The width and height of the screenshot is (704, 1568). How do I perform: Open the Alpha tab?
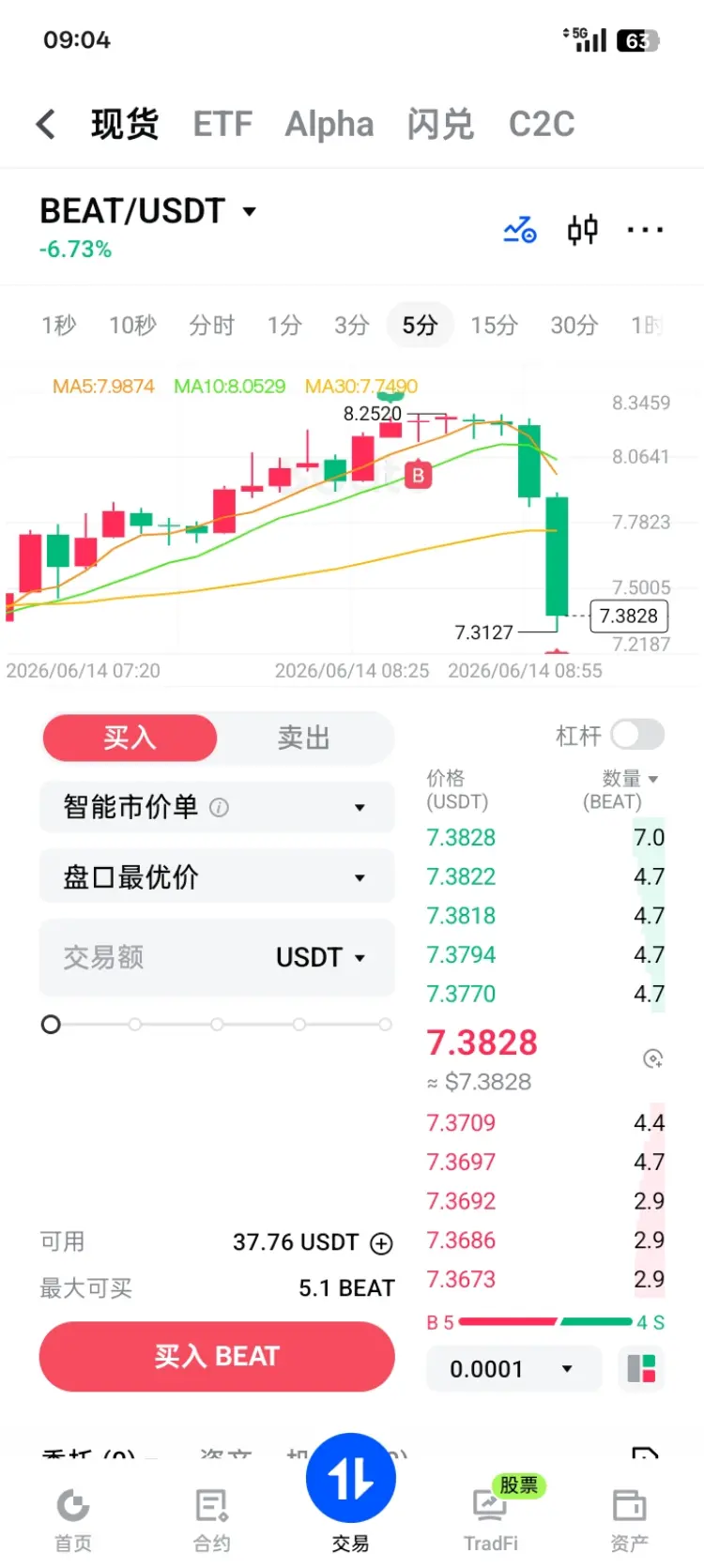[329, 124]
